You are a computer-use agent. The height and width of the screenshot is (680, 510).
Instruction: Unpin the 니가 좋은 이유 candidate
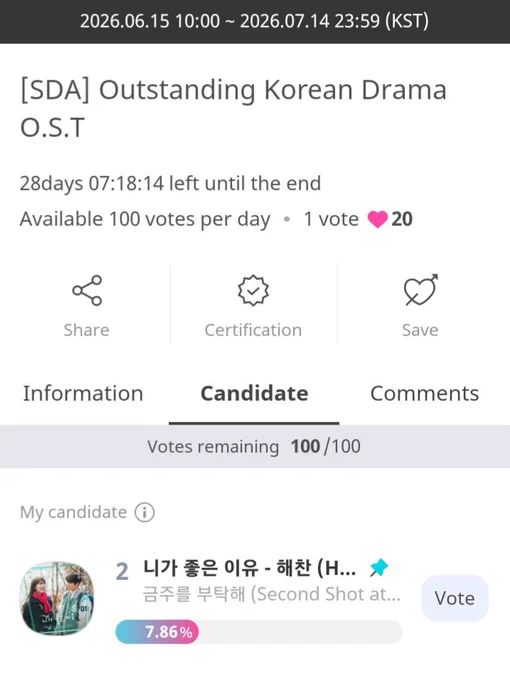[x=379, y=567]
